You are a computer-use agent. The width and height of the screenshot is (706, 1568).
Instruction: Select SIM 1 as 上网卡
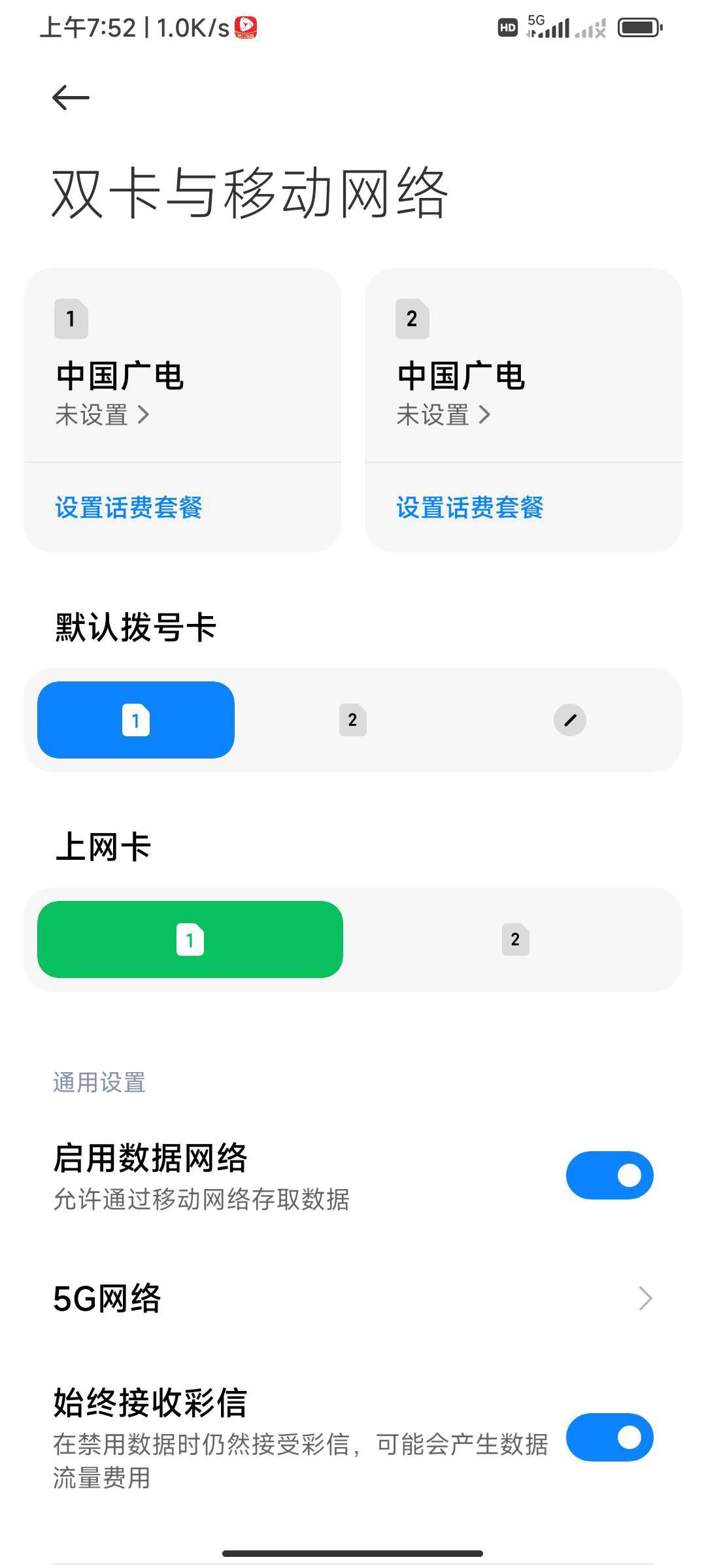(190, 939)
